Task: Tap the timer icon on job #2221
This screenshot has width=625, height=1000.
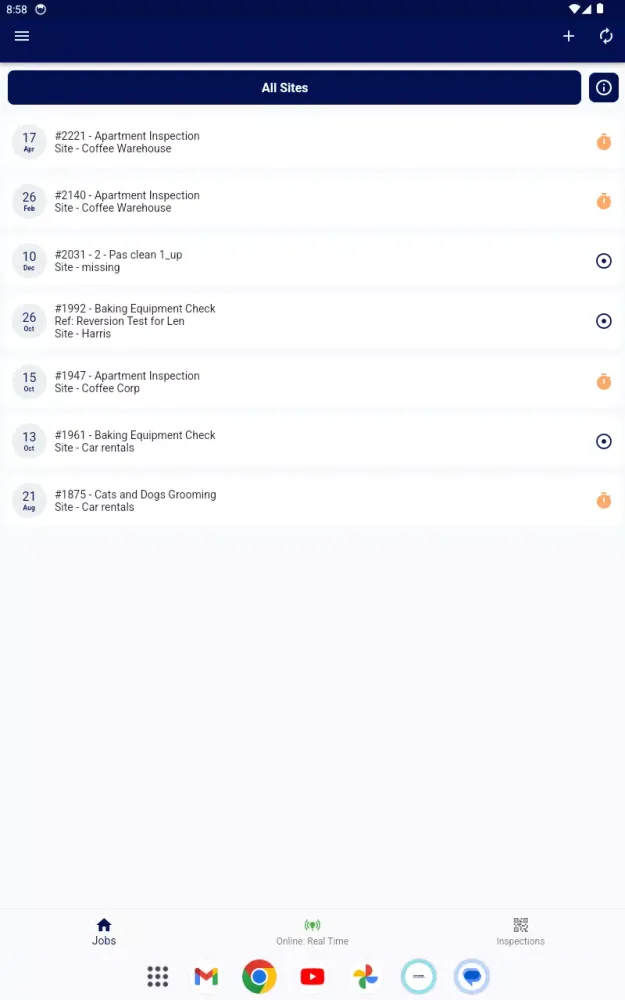Action: (603, 142)
